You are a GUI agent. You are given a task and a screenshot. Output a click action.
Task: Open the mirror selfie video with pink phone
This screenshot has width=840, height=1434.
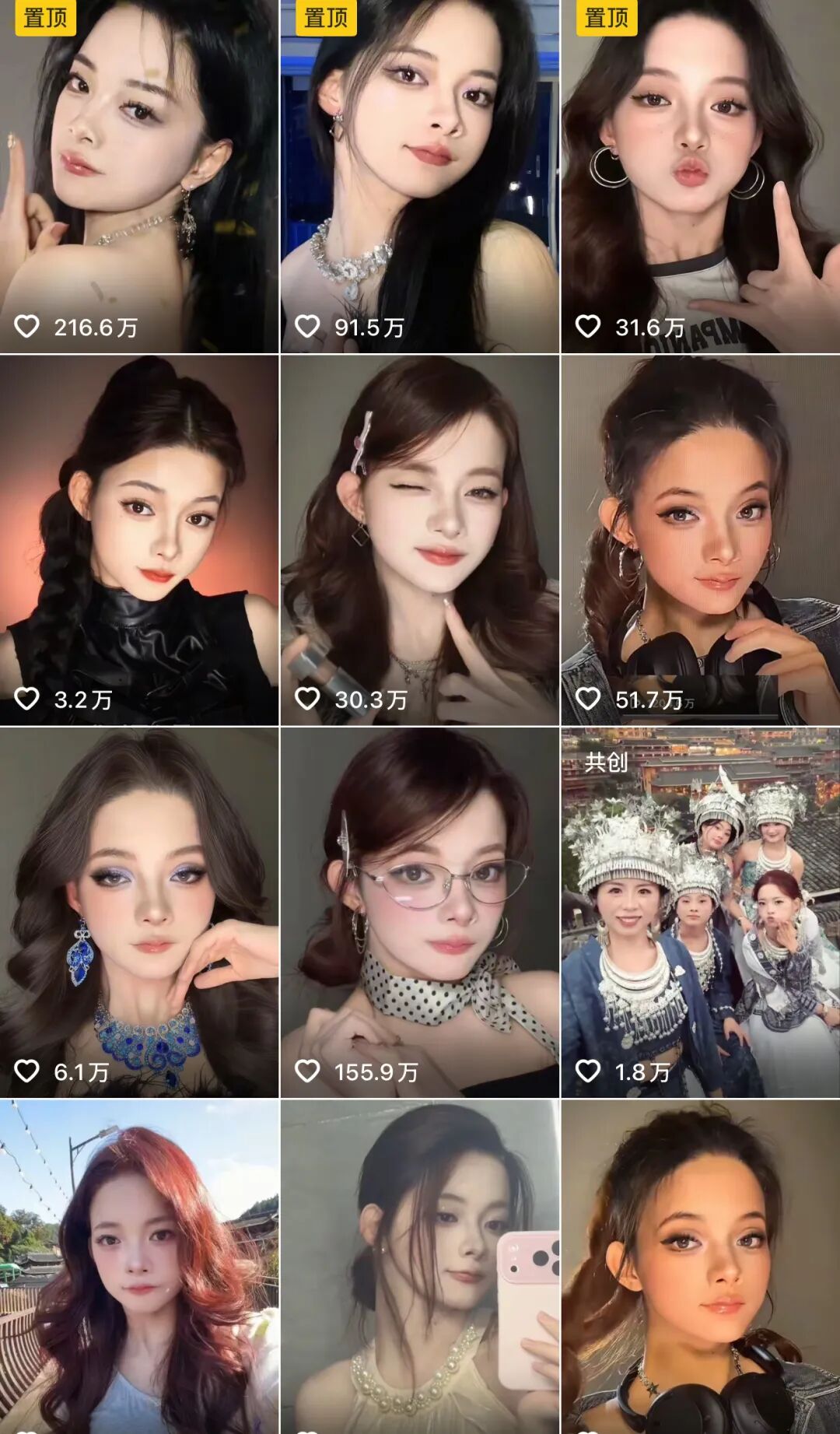[419, 1267]
